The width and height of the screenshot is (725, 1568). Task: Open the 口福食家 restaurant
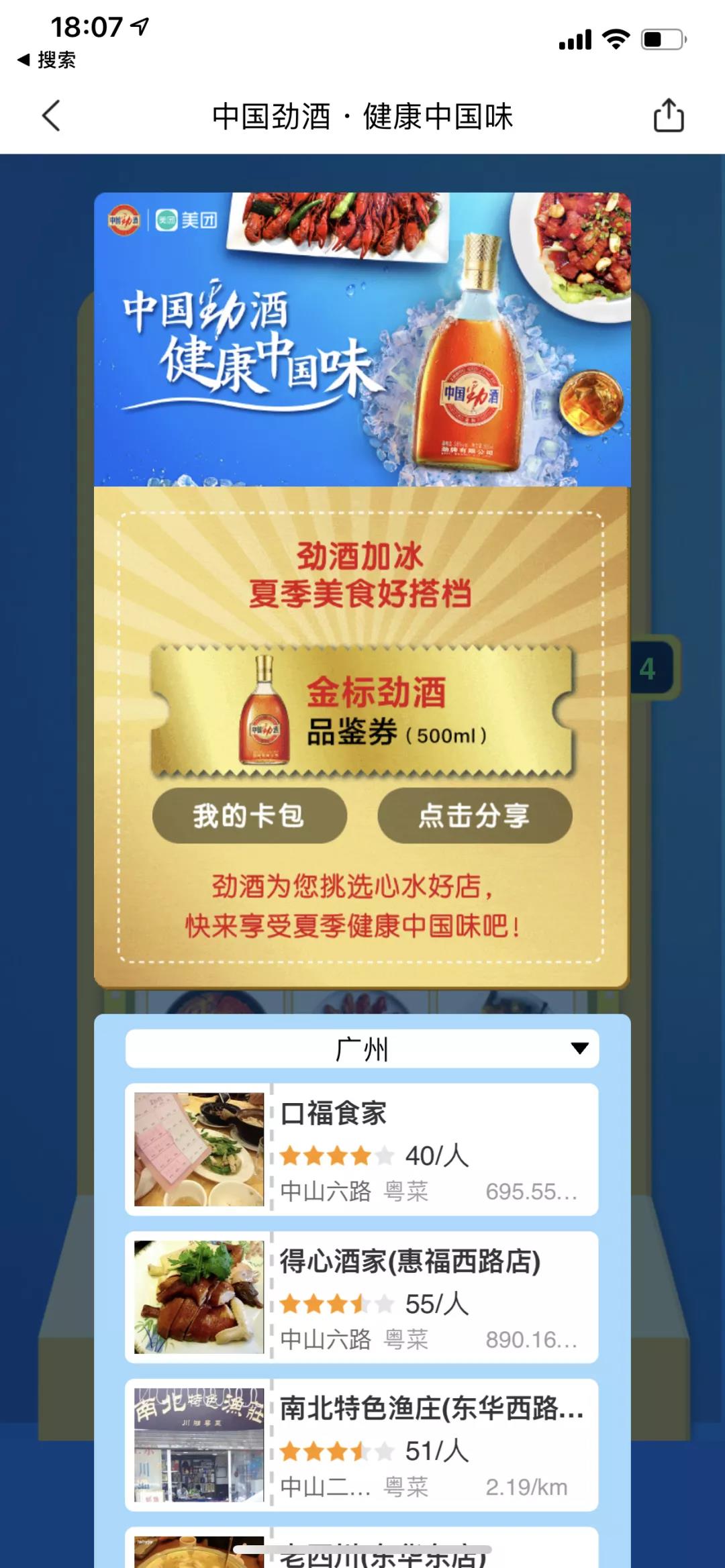[x=362, y=1149]
